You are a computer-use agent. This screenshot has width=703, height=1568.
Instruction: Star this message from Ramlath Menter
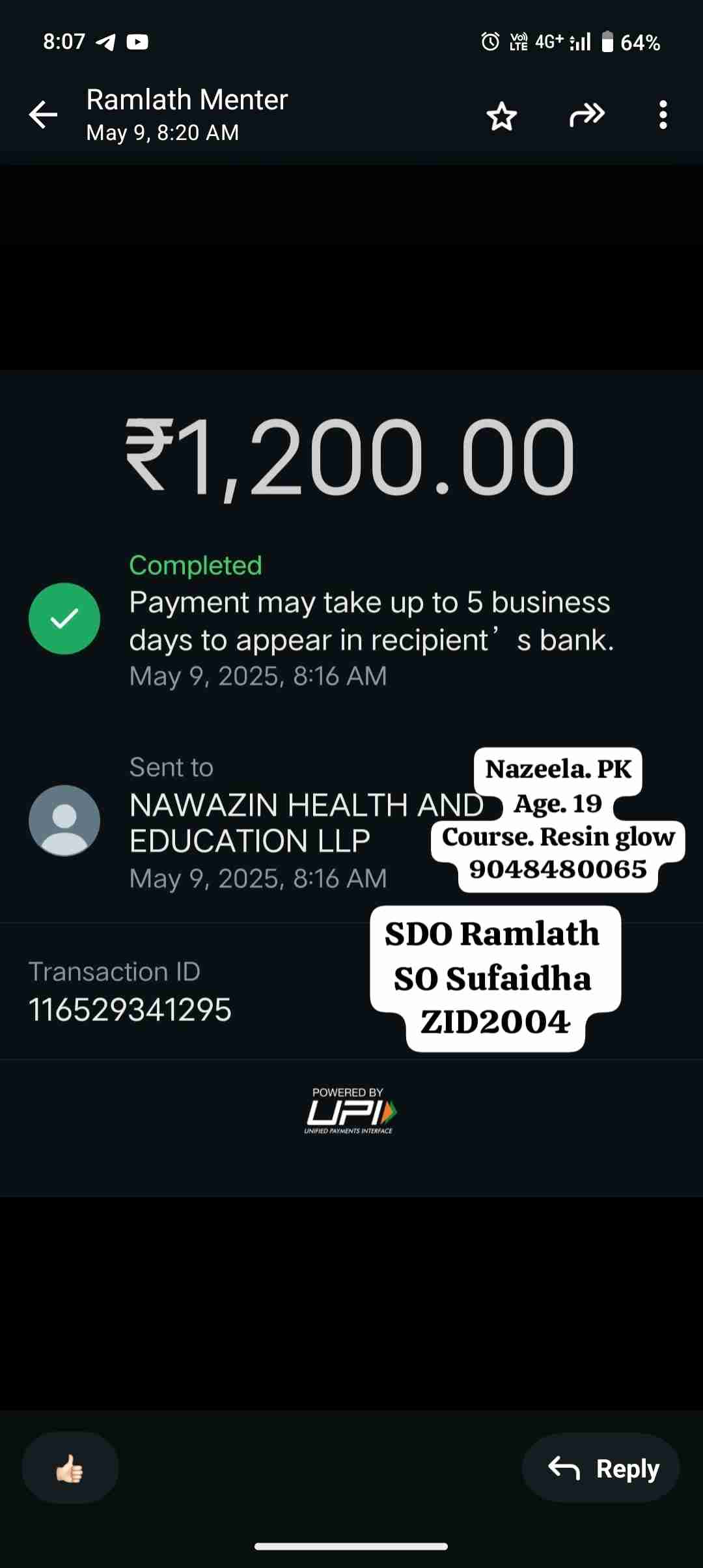[501, 116]
